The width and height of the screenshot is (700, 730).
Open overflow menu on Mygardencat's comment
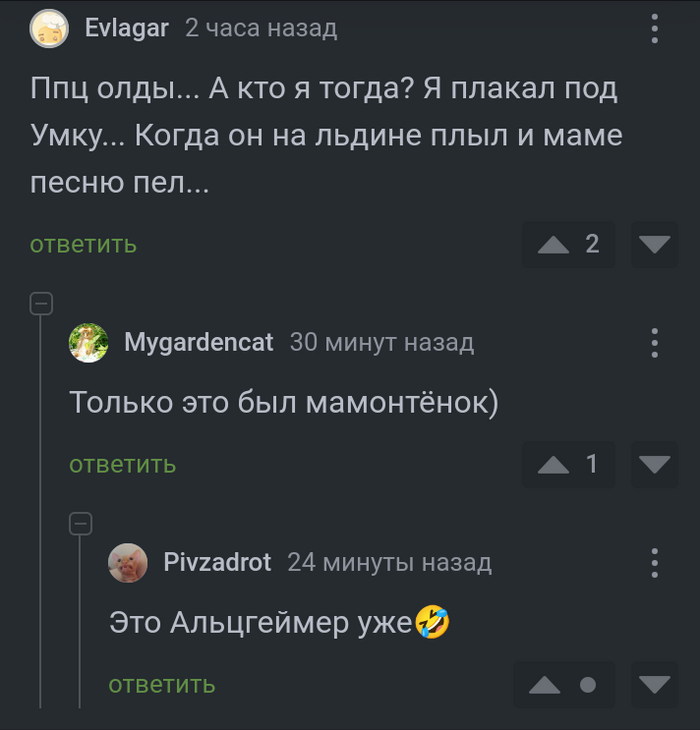pyautogui.click(x=655, y=342)
